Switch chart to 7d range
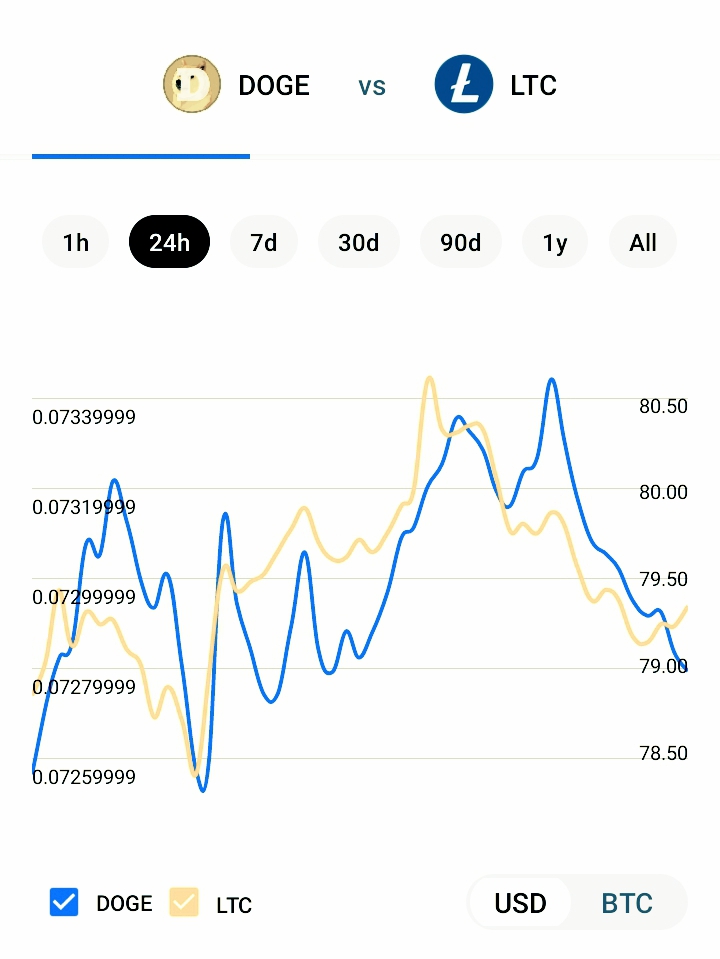The image size is (720, 959). [263, 242]
